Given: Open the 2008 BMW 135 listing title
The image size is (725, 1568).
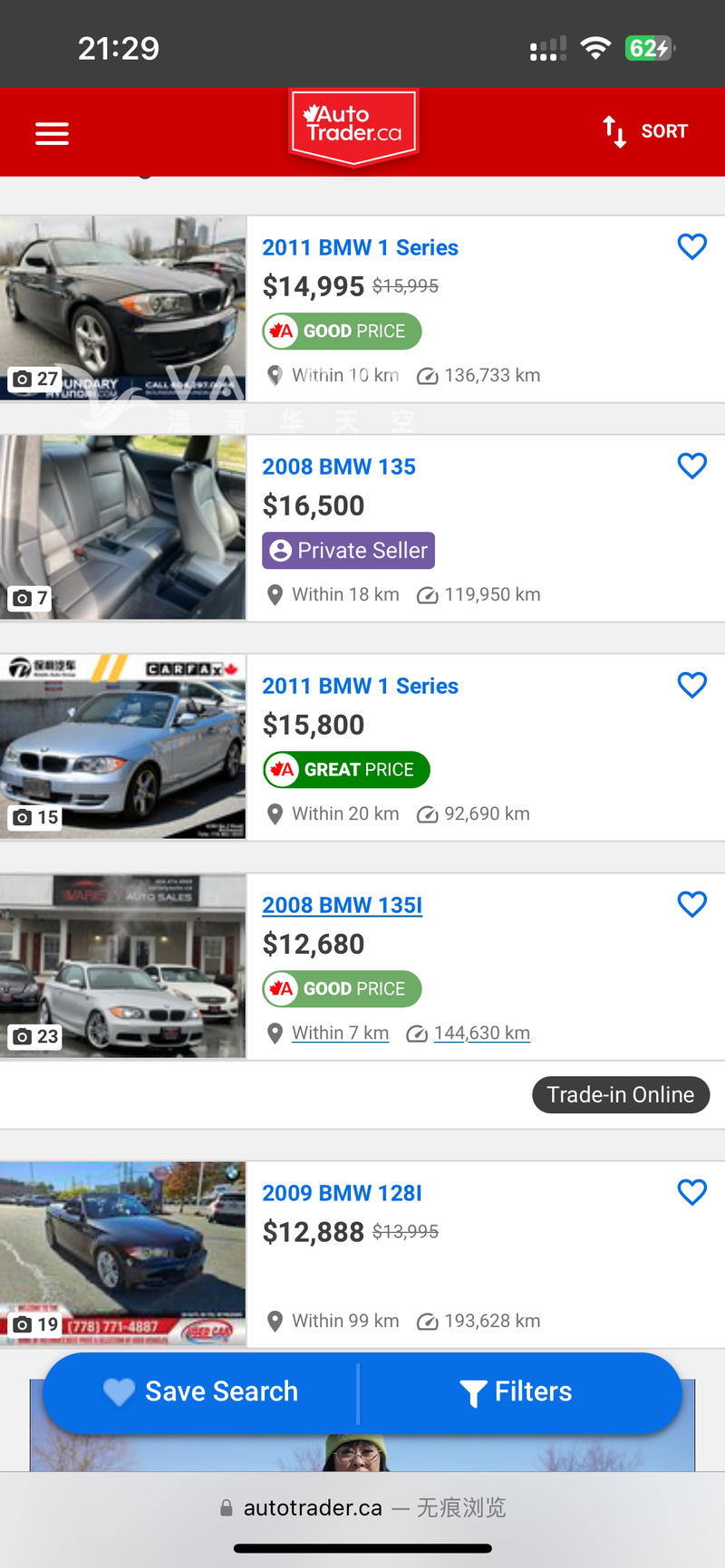Looking at the screenshot, I should pyautogui.click(x=339, y=467).
